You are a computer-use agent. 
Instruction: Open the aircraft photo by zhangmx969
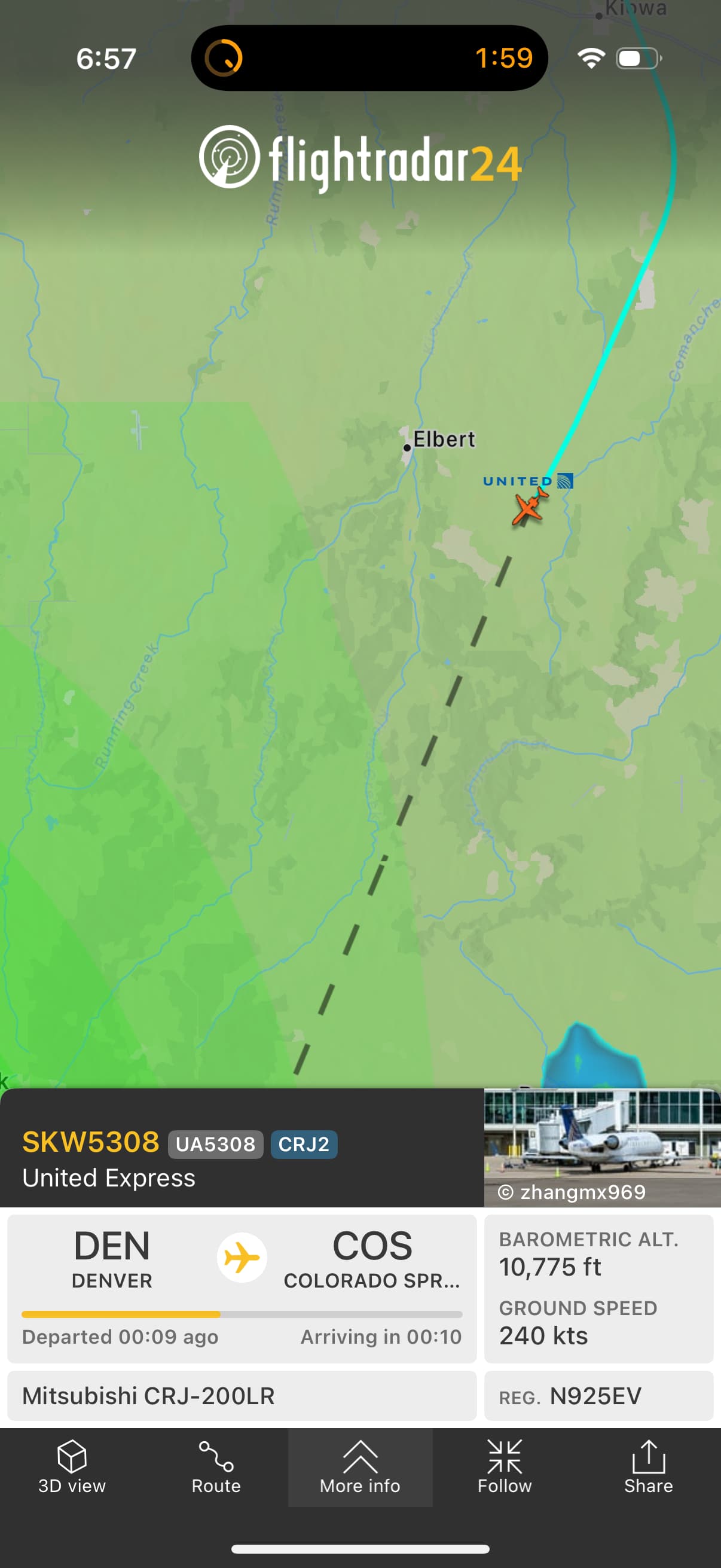tap(602, 1146)
